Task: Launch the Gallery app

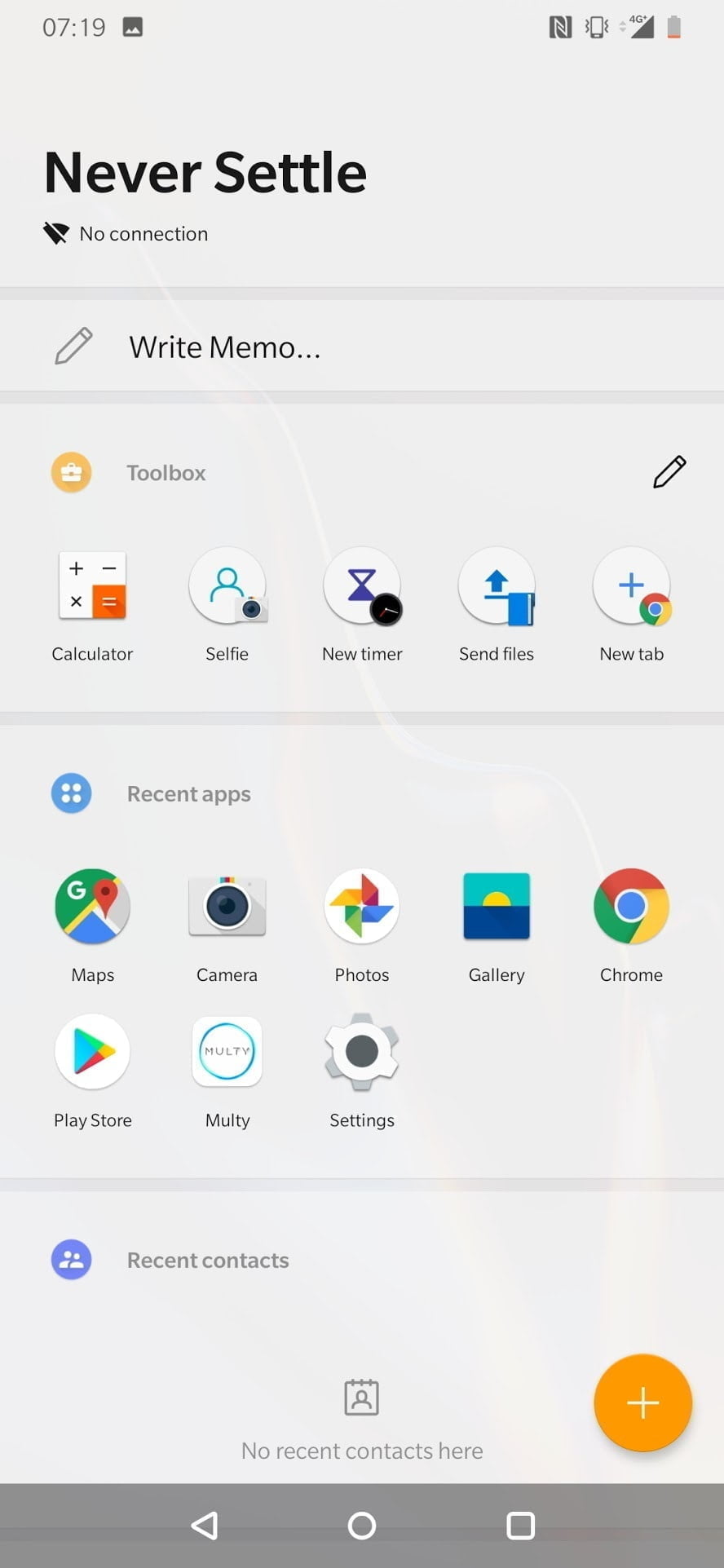Action: click(497, 907)
